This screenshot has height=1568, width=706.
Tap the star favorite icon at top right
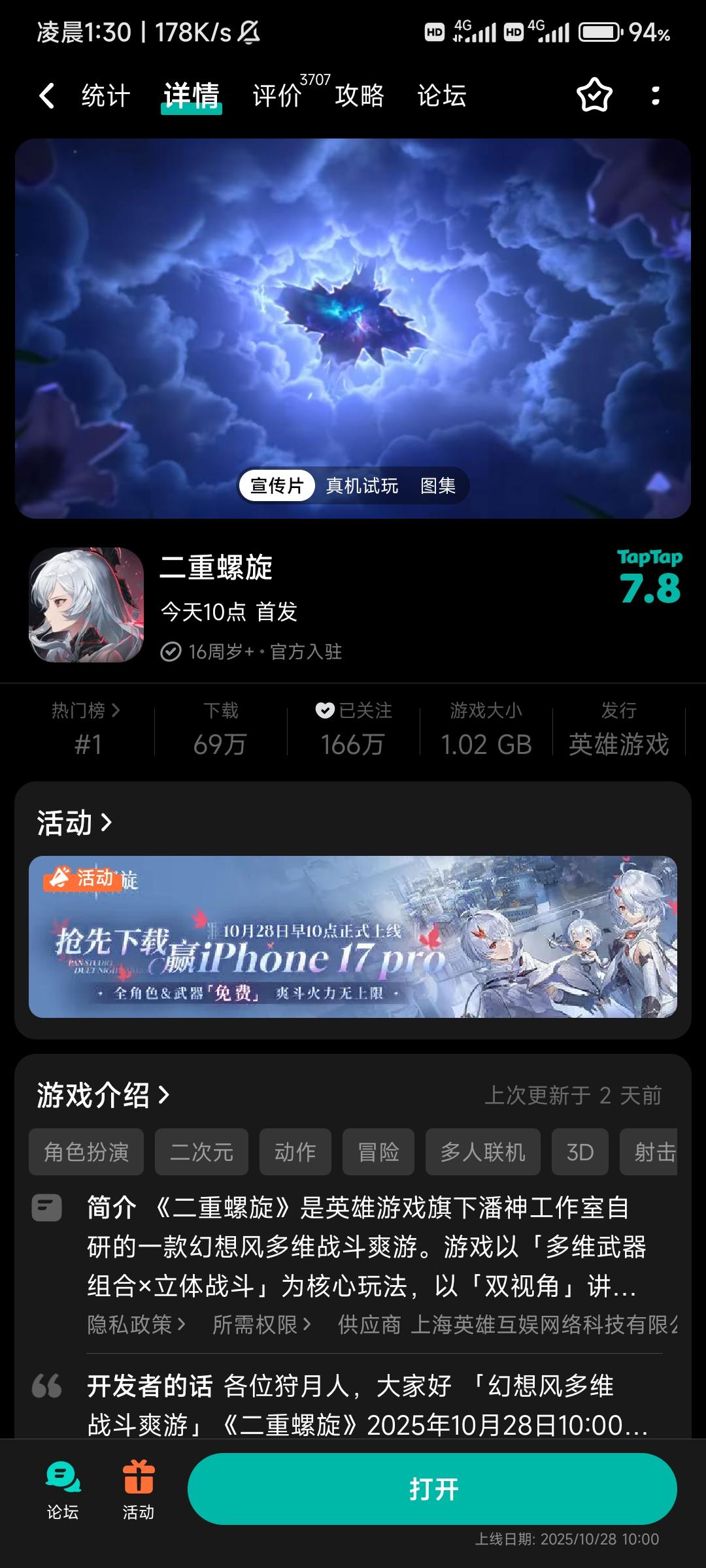[x=594, y=95]
